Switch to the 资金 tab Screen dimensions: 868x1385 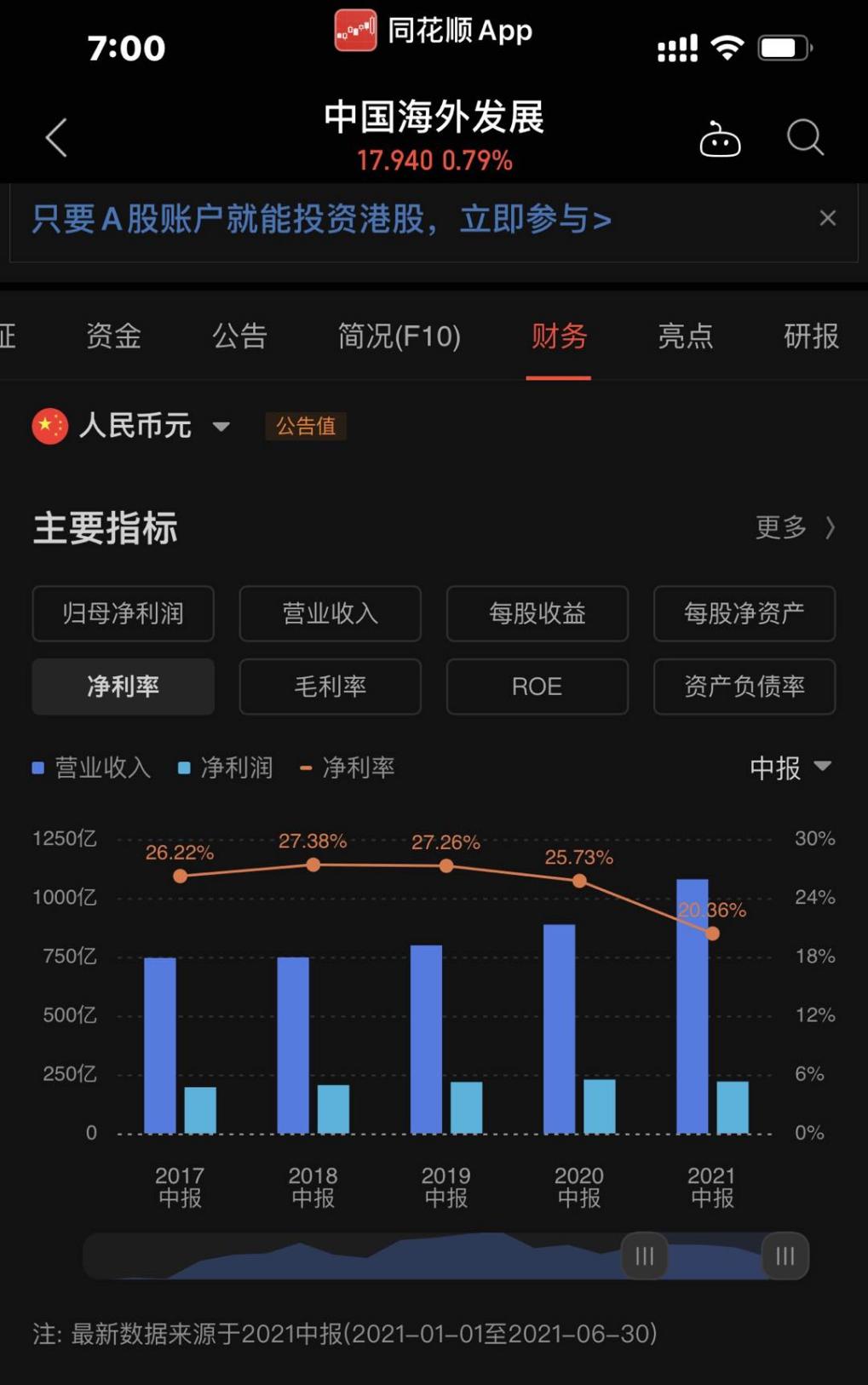tap(113, 336)
